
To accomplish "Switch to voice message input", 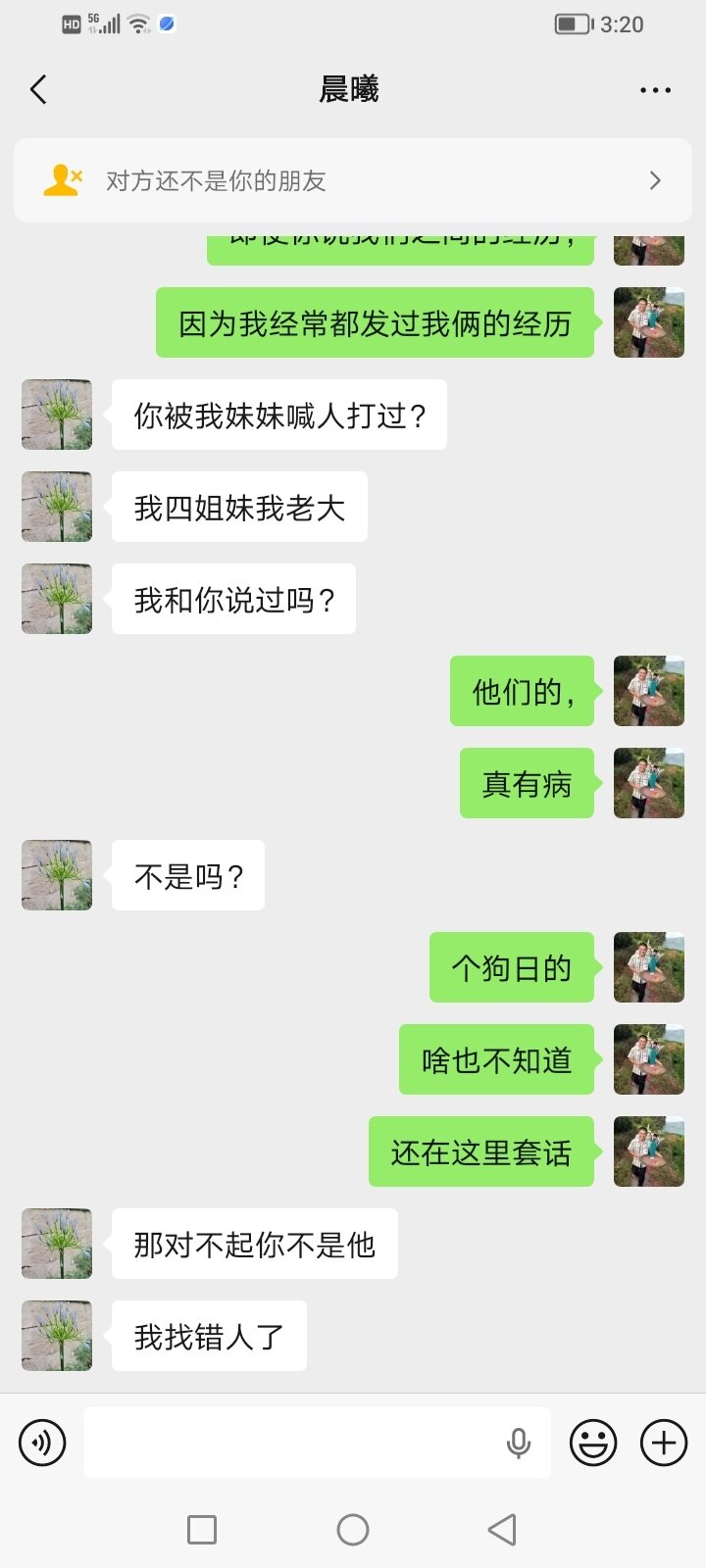I will coord(42,1443).
